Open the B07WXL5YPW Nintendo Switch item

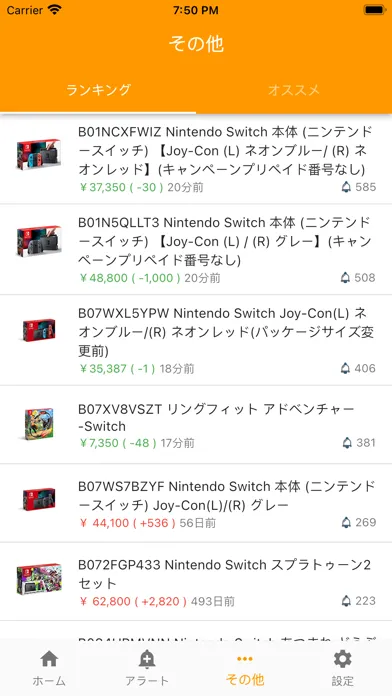(x=196, y=340)
